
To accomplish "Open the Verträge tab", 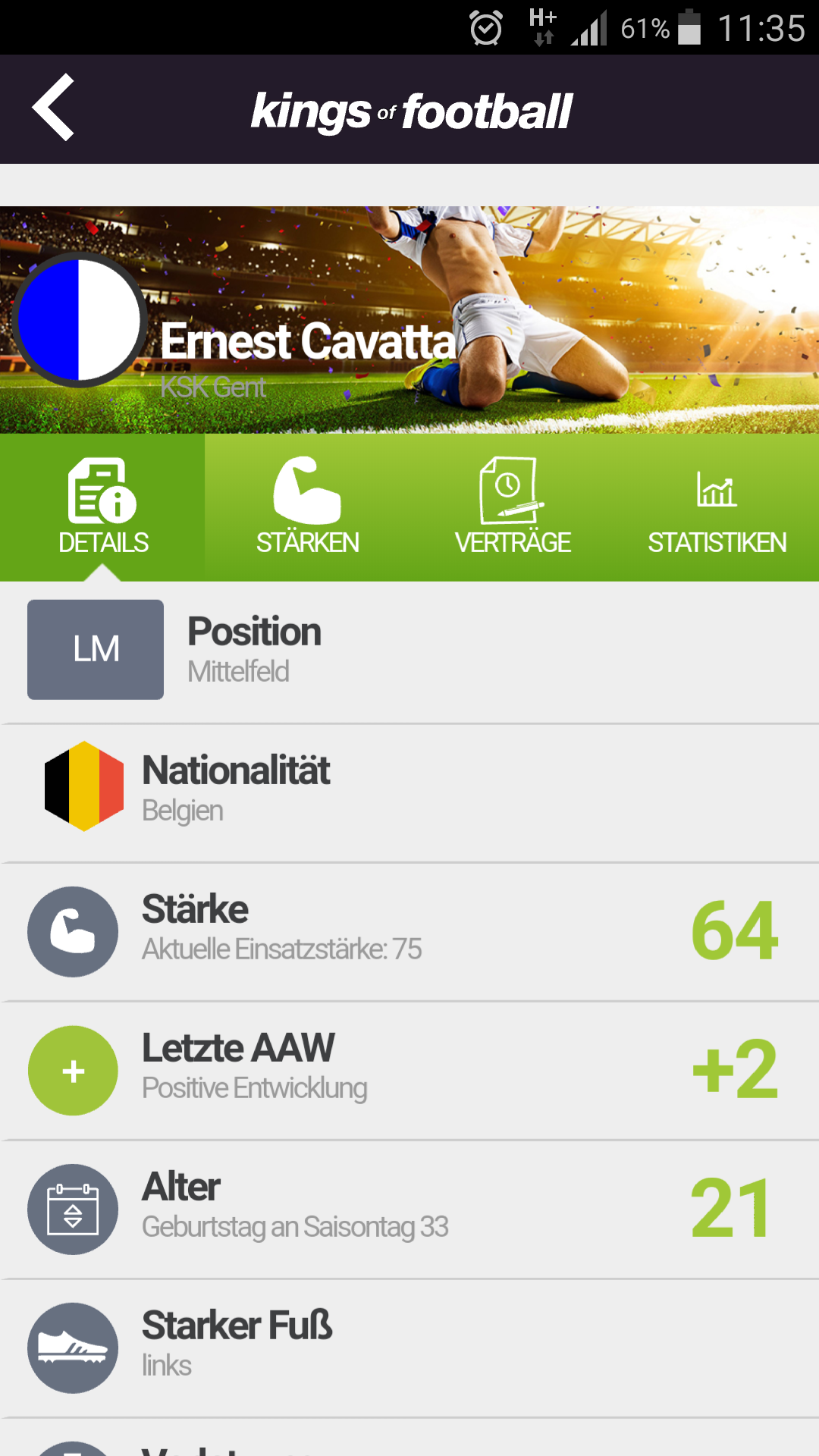I will point(512,507).
